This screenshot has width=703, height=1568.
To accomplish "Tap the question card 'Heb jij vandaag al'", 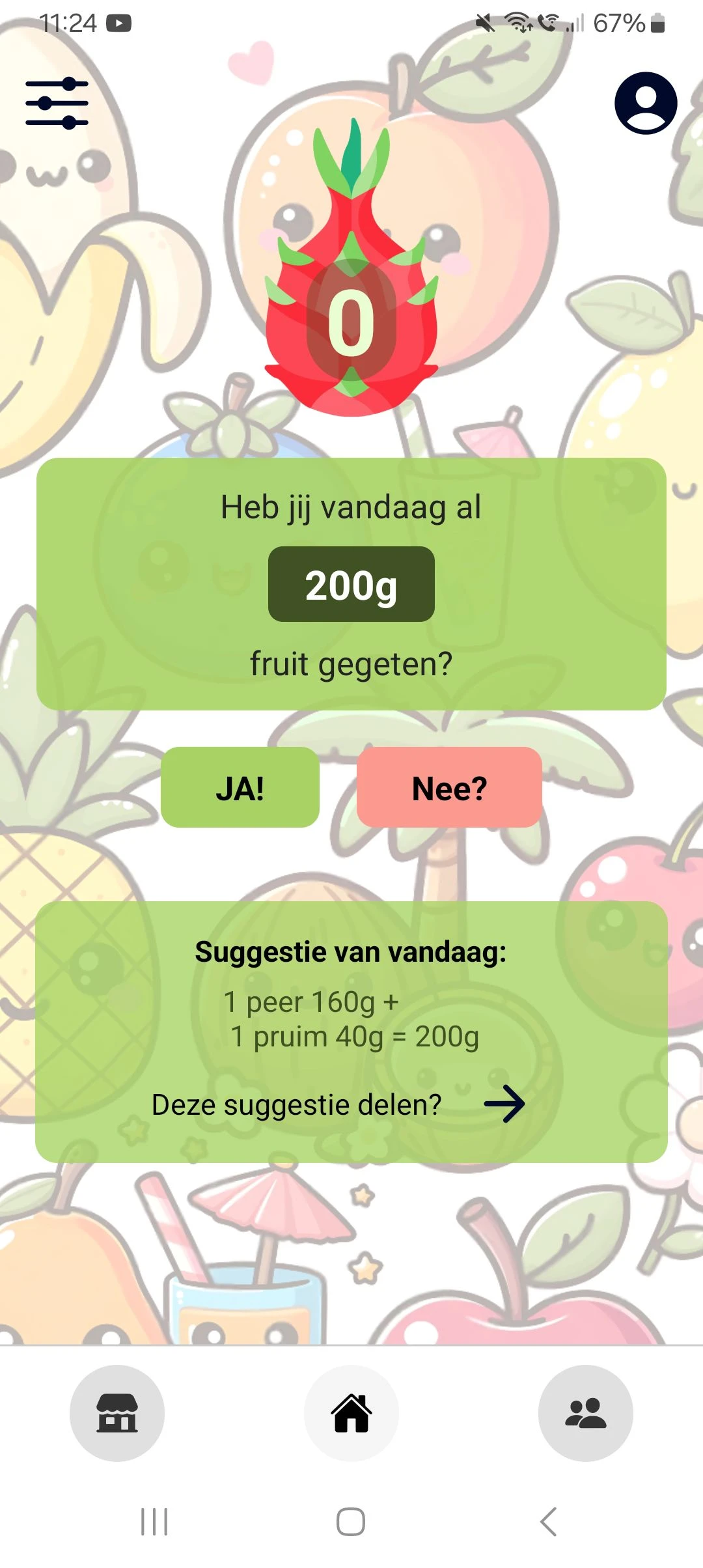I will [x=350, y=509].
